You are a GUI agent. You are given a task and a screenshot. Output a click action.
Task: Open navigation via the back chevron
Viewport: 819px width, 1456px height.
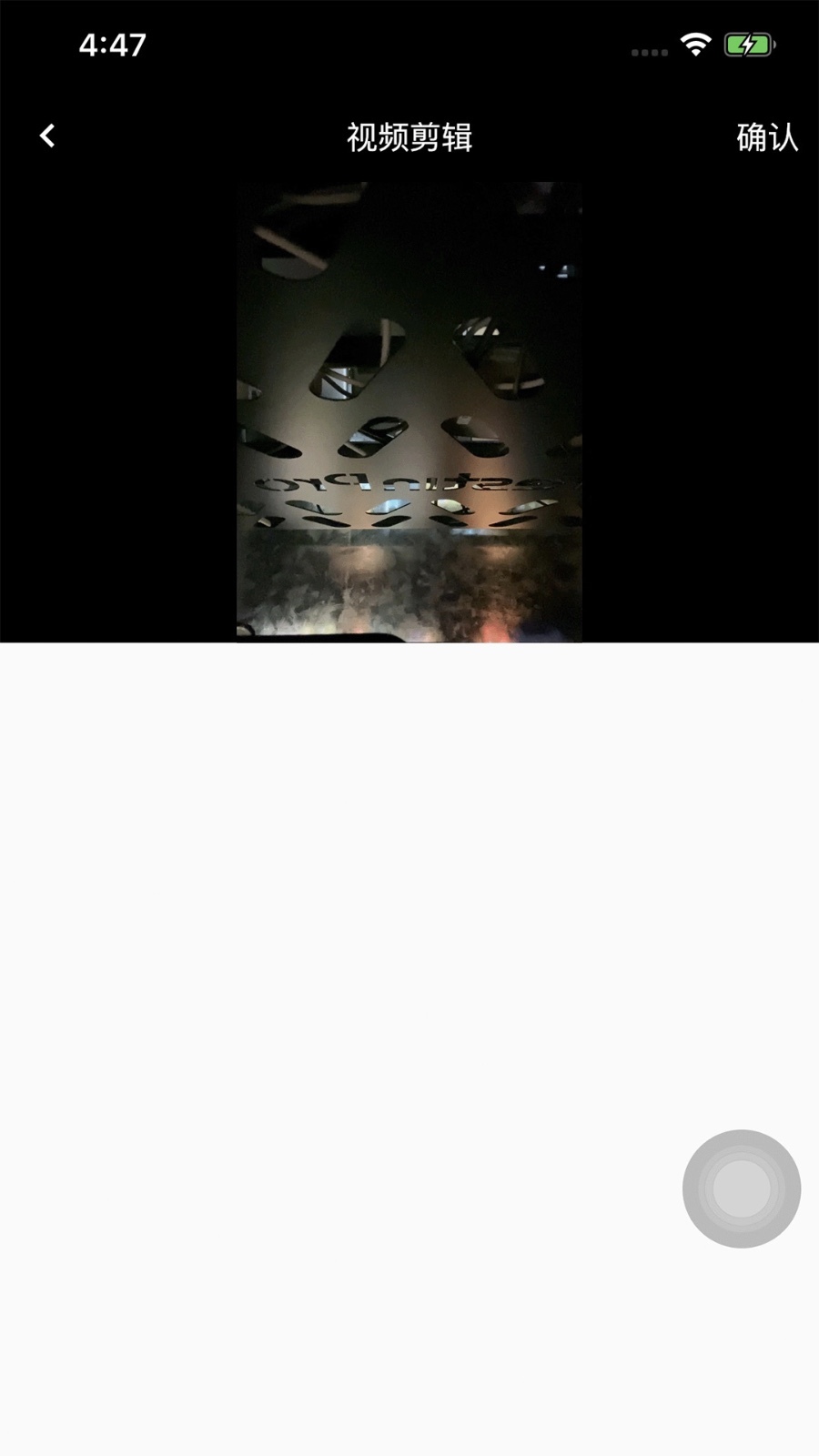click(x=46, y=136)
